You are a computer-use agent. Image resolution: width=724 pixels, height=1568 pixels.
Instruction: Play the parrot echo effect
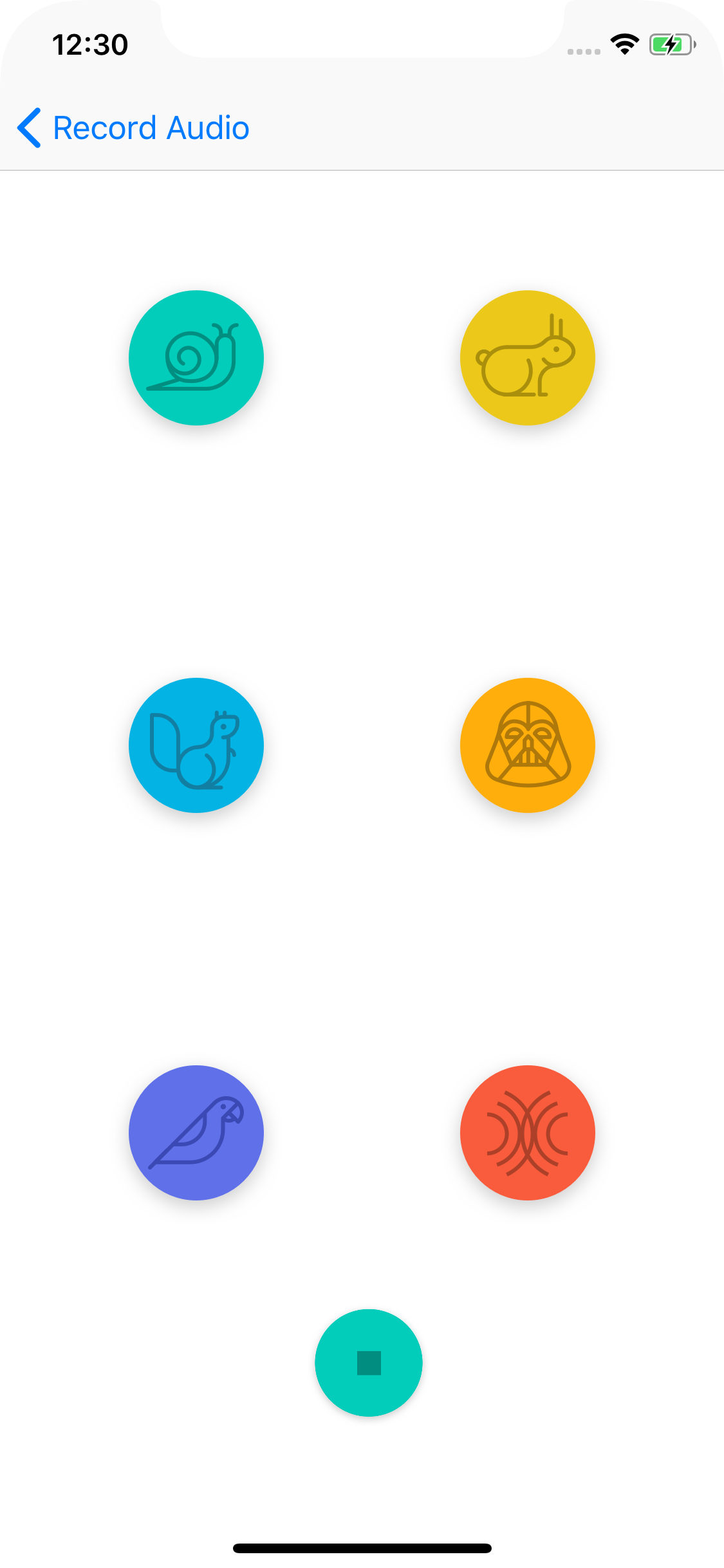click(196, 1133)
